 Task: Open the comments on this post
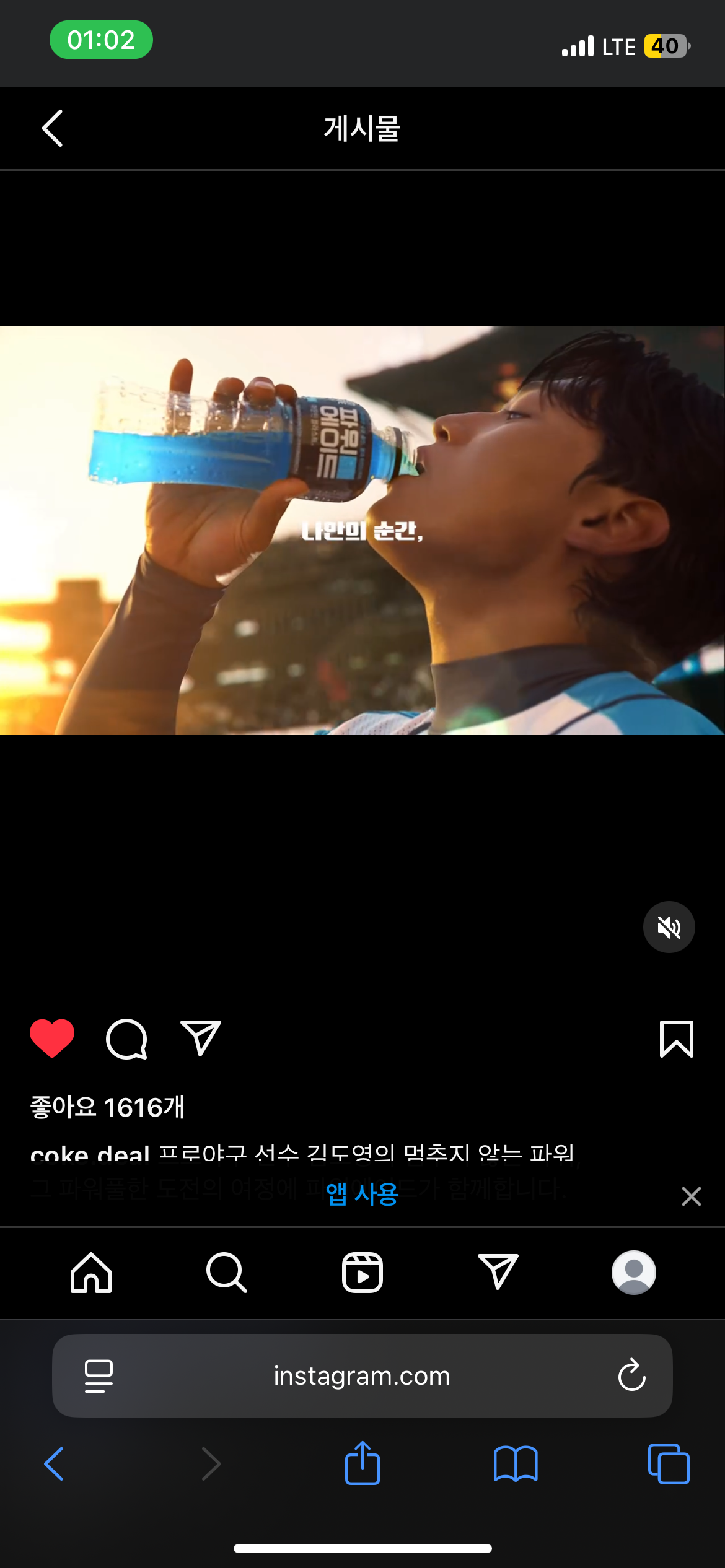click(x=126, y=1039)
